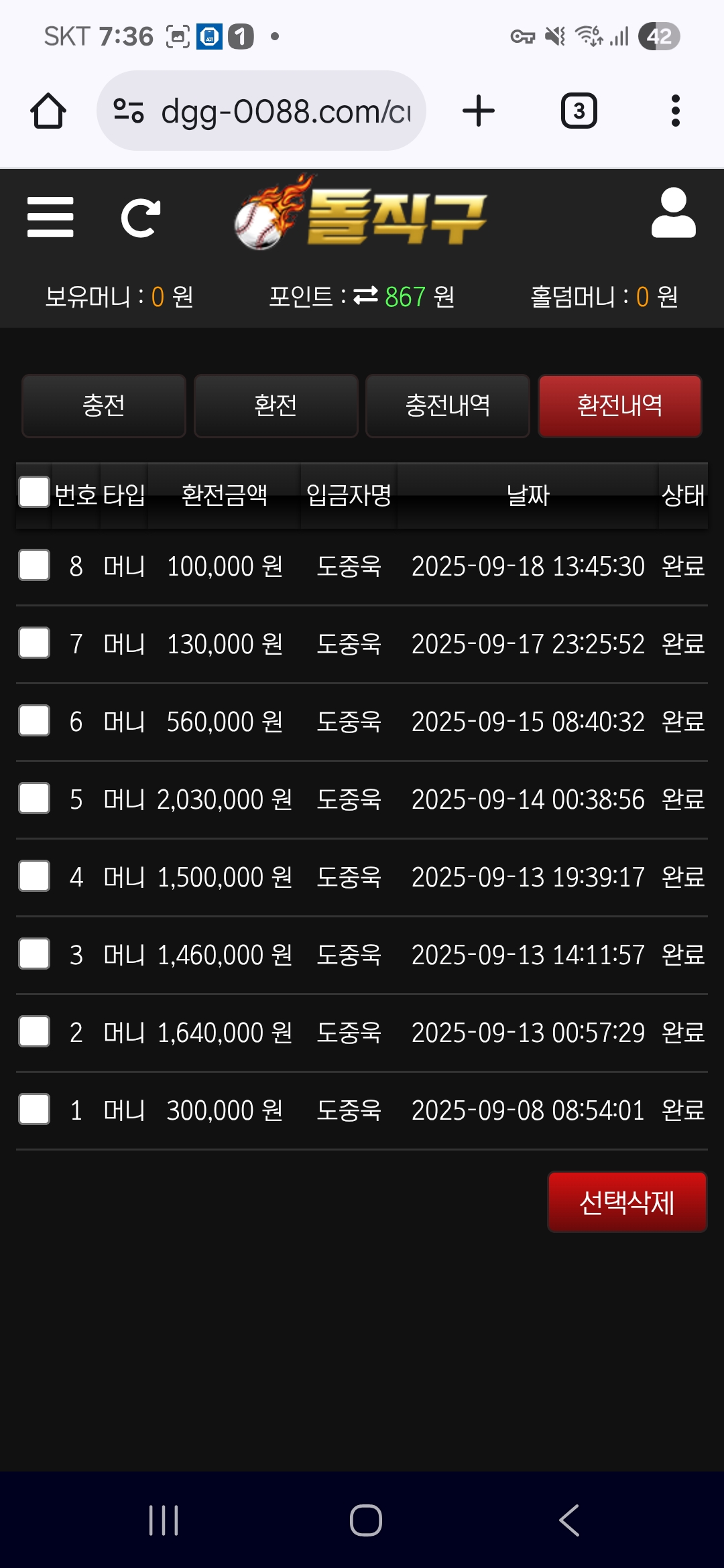Image resolution: width=724 pixels, height=1568 pixels.
Task: Switch to the 충전 tab
Action: (104, 406)
